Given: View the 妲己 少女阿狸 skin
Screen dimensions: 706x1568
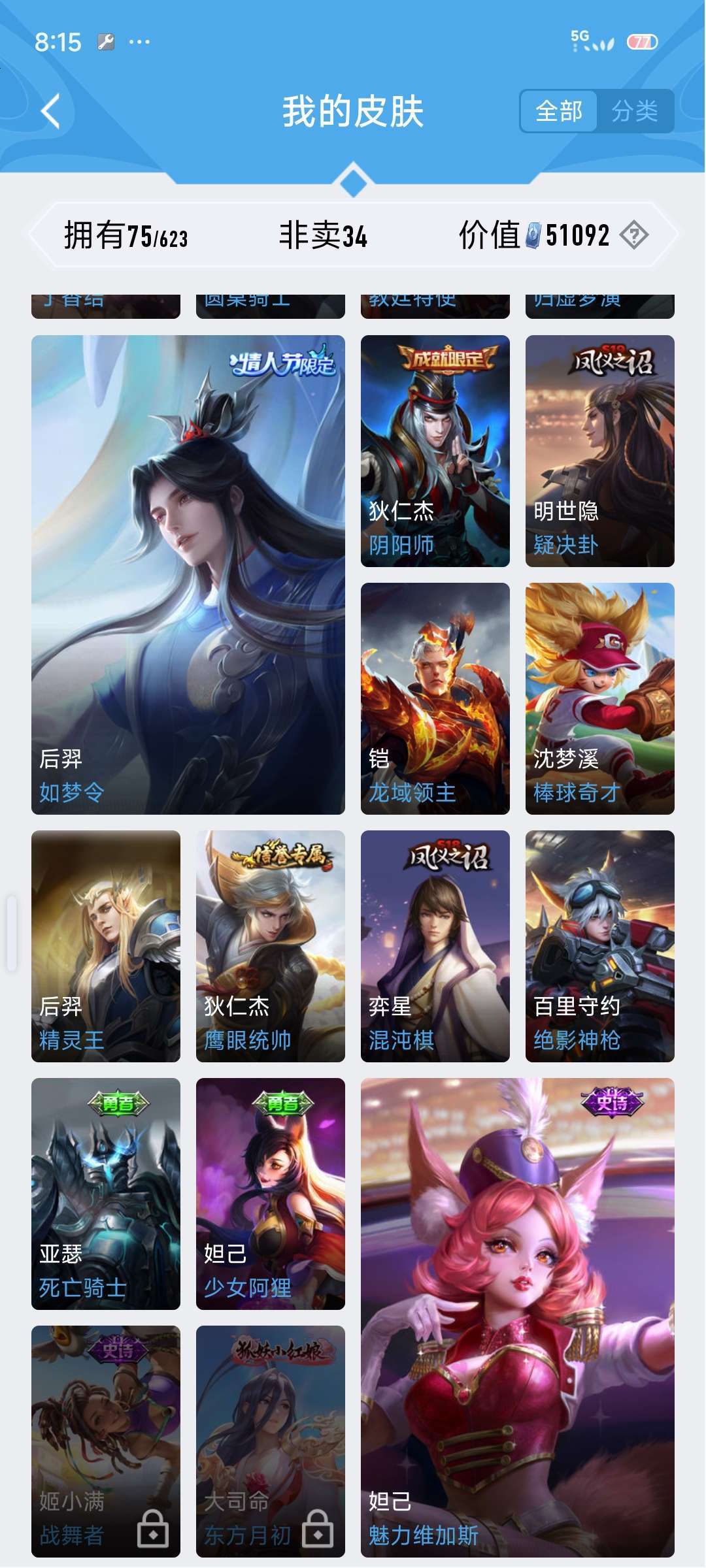Looking at the screenshot, I should 271,1194.
